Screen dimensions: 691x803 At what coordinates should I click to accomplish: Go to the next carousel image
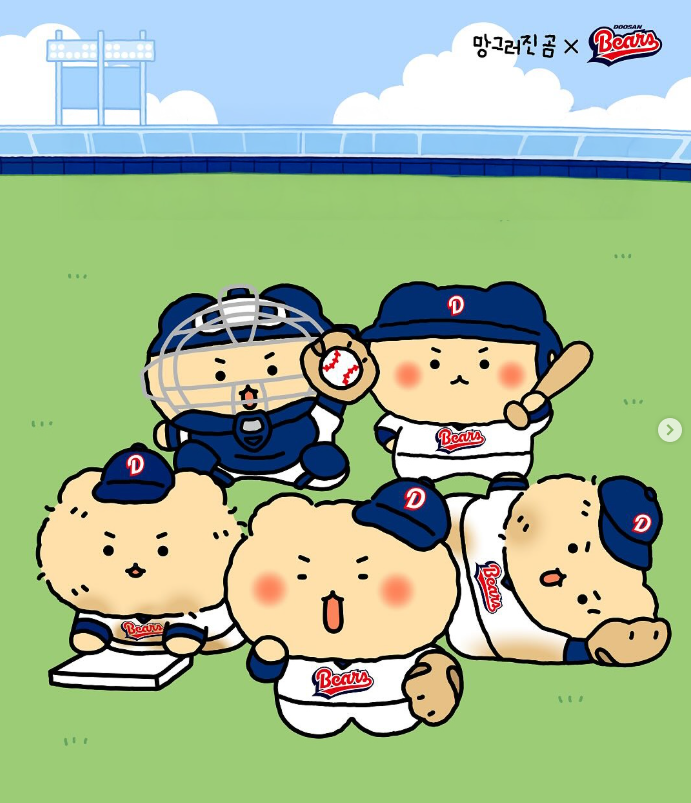(669, 430)
